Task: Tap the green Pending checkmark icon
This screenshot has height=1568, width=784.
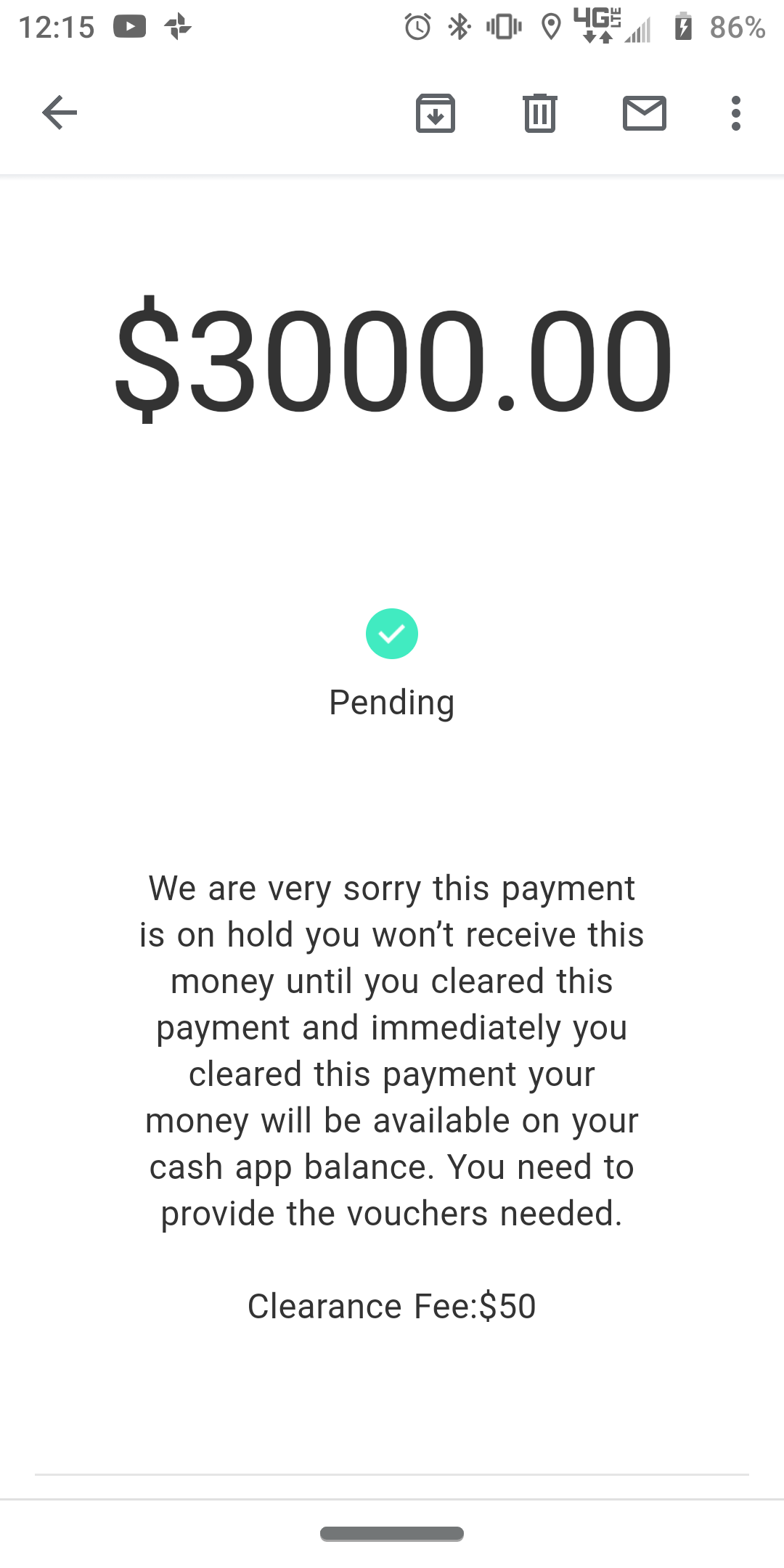Action: (x=392, y=633)
